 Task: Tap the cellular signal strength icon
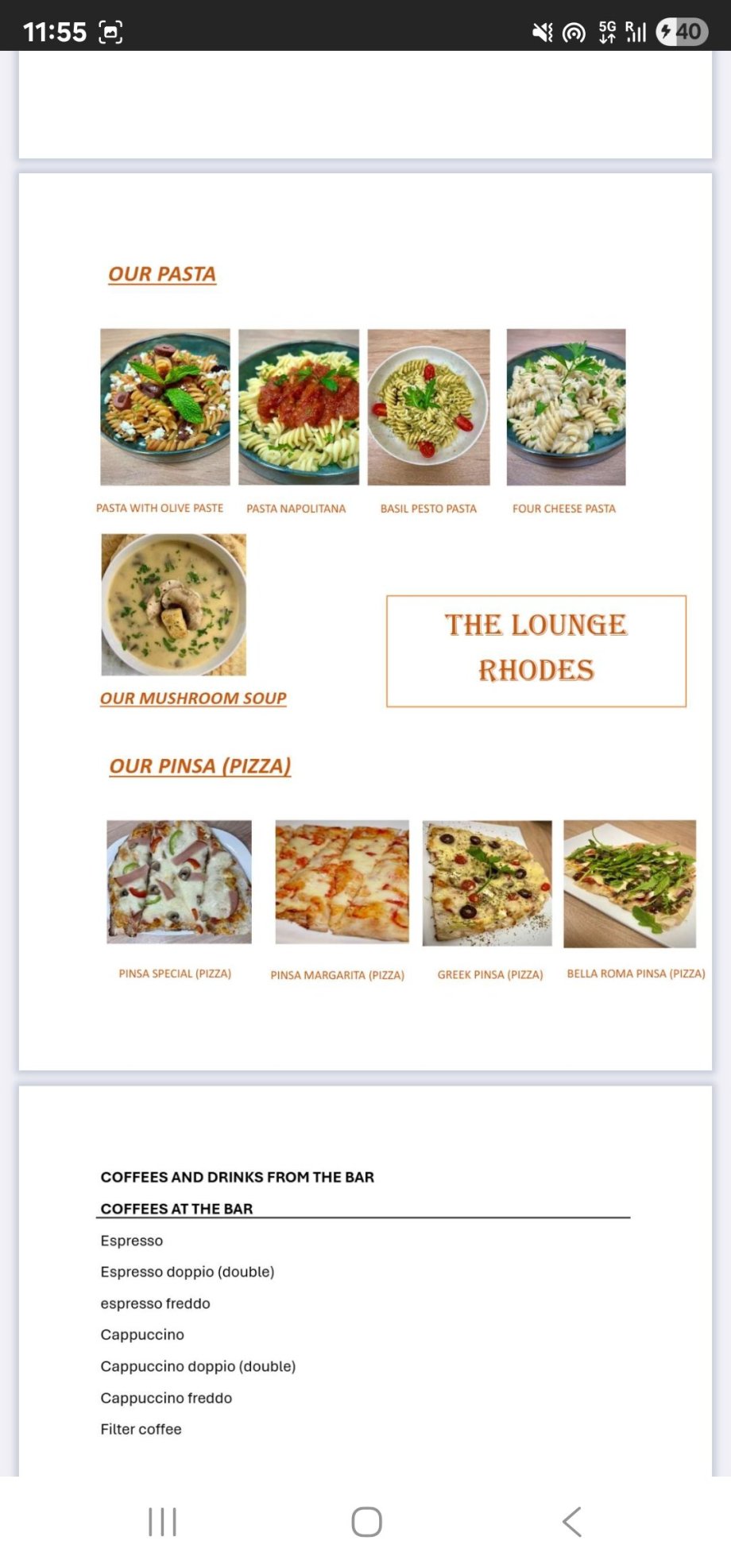(636, 30)
